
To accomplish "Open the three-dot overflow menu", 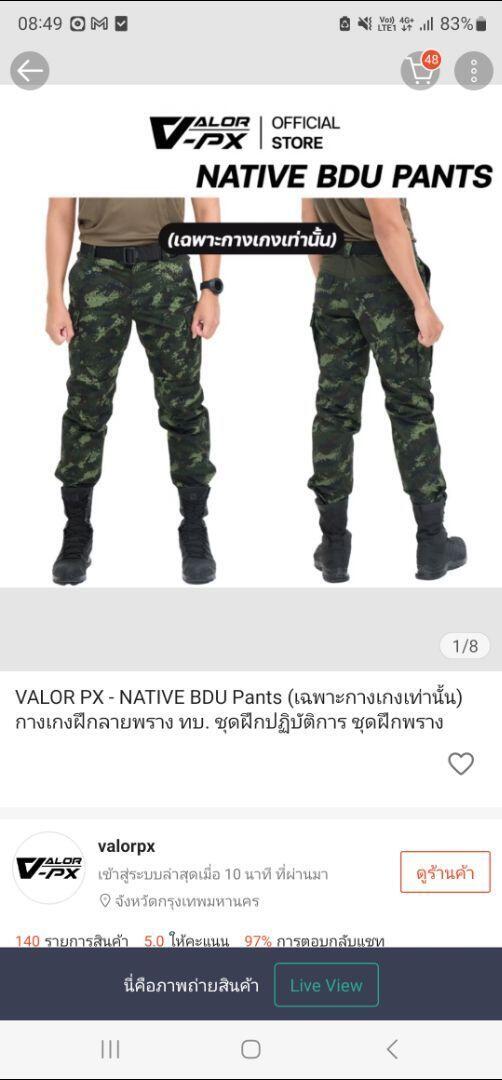I will [x=474, y=70].
